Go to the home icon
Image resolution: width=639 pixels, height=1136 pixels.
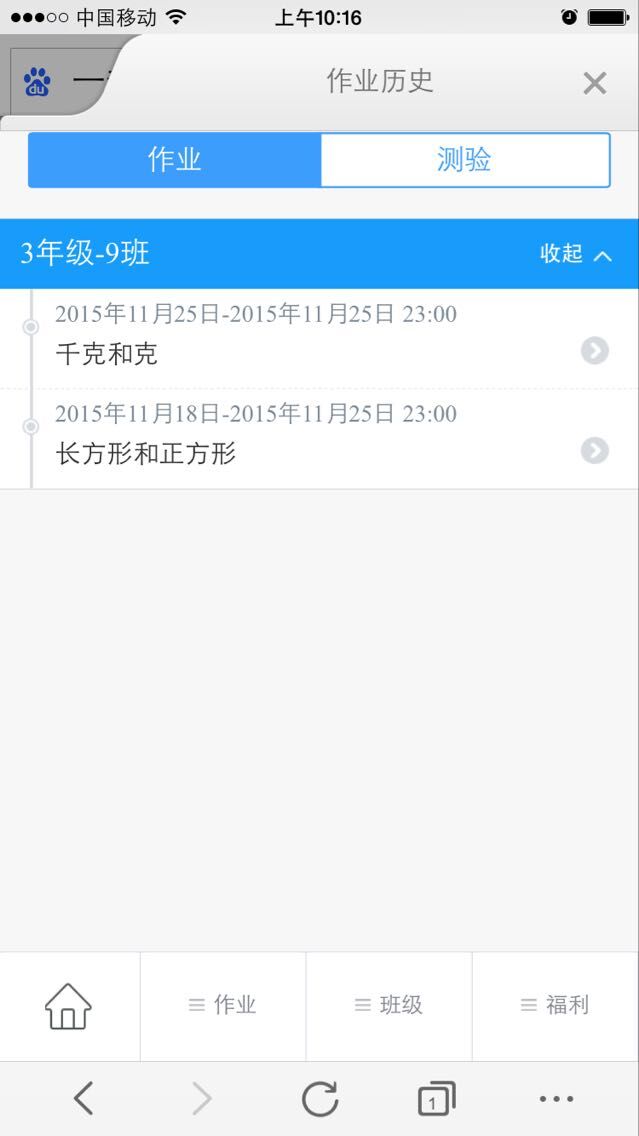(x=69, y=1006)
